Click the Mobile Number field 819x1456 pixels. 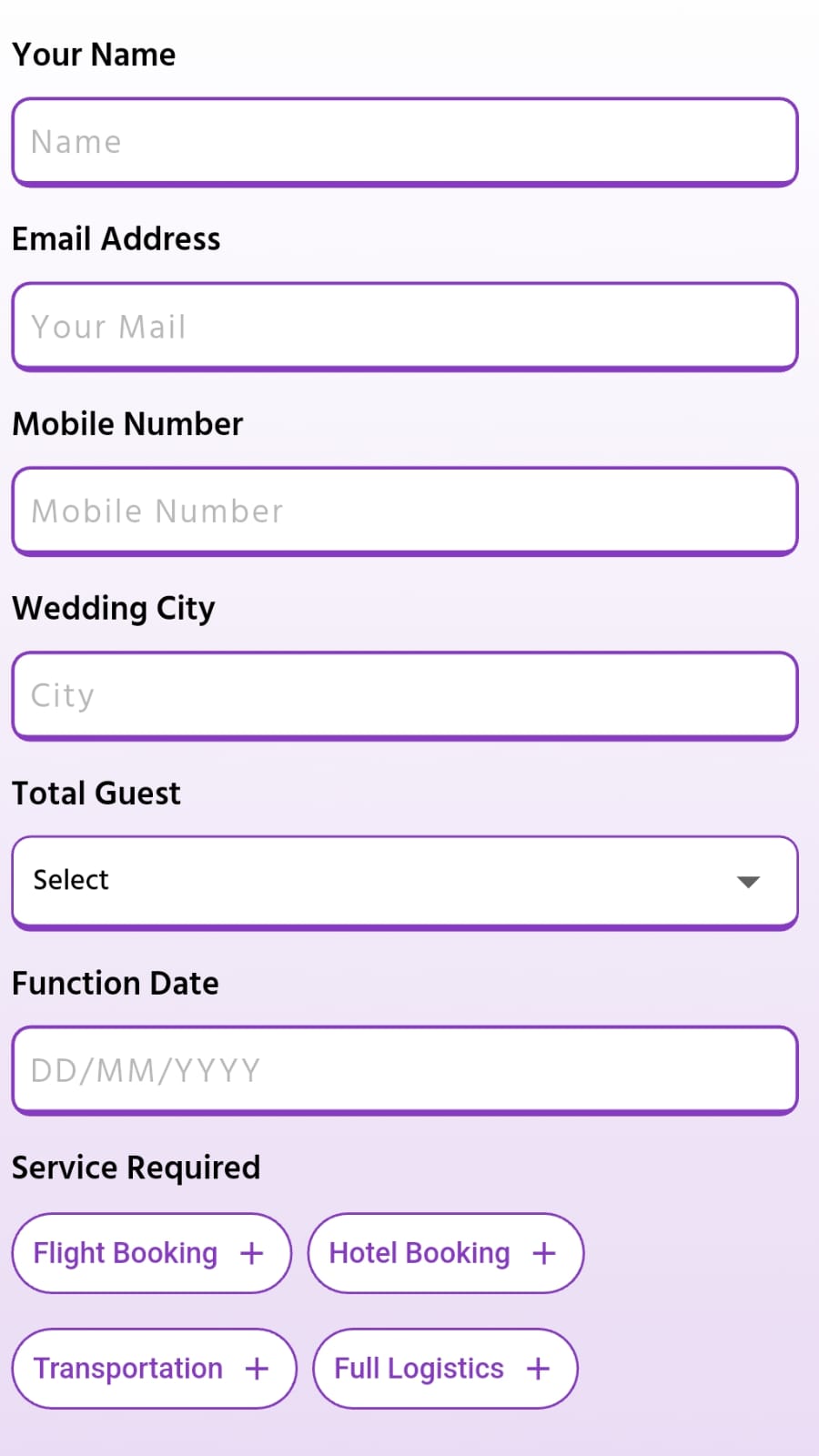405,511
